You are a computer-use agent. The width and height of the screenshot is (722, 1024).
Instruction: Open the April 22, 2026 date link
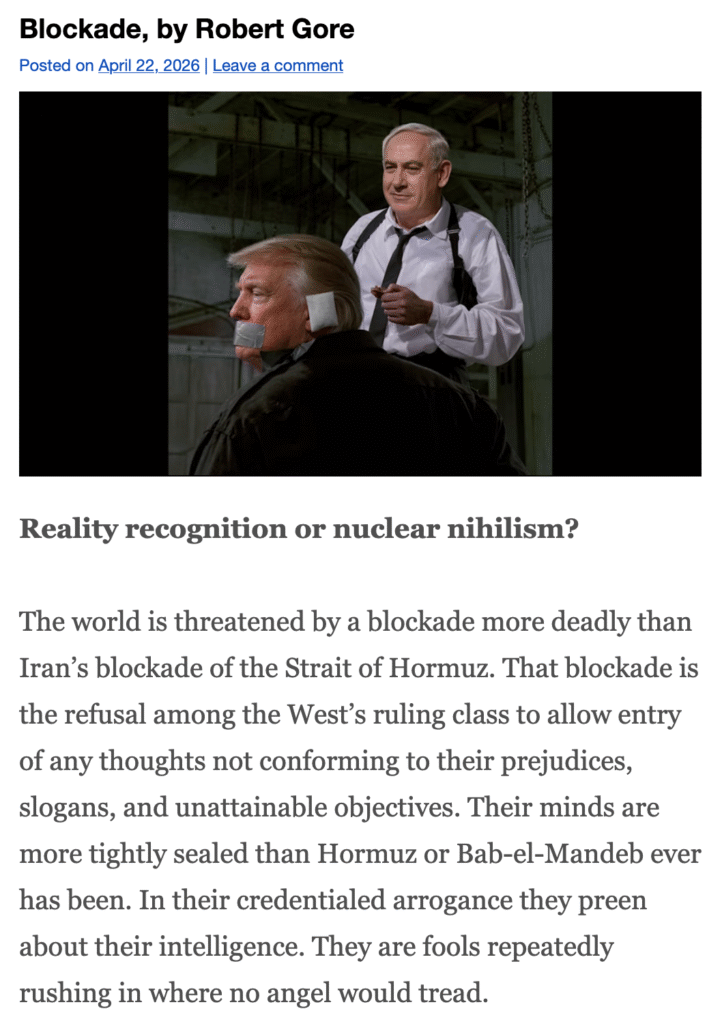click(148, 66)
